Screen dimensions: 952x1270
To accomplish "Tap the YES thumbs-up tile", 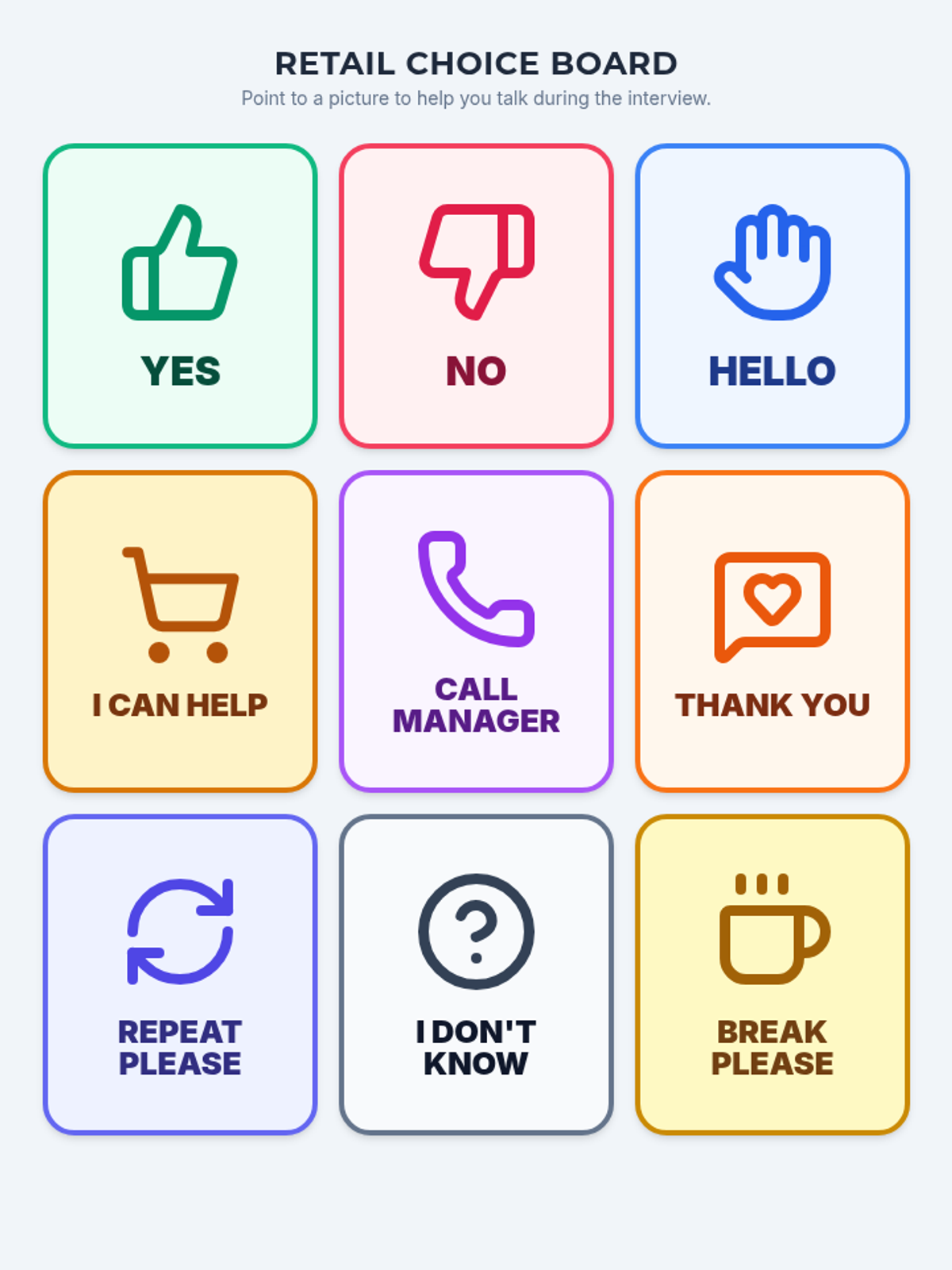I will [x=180, y=296].
